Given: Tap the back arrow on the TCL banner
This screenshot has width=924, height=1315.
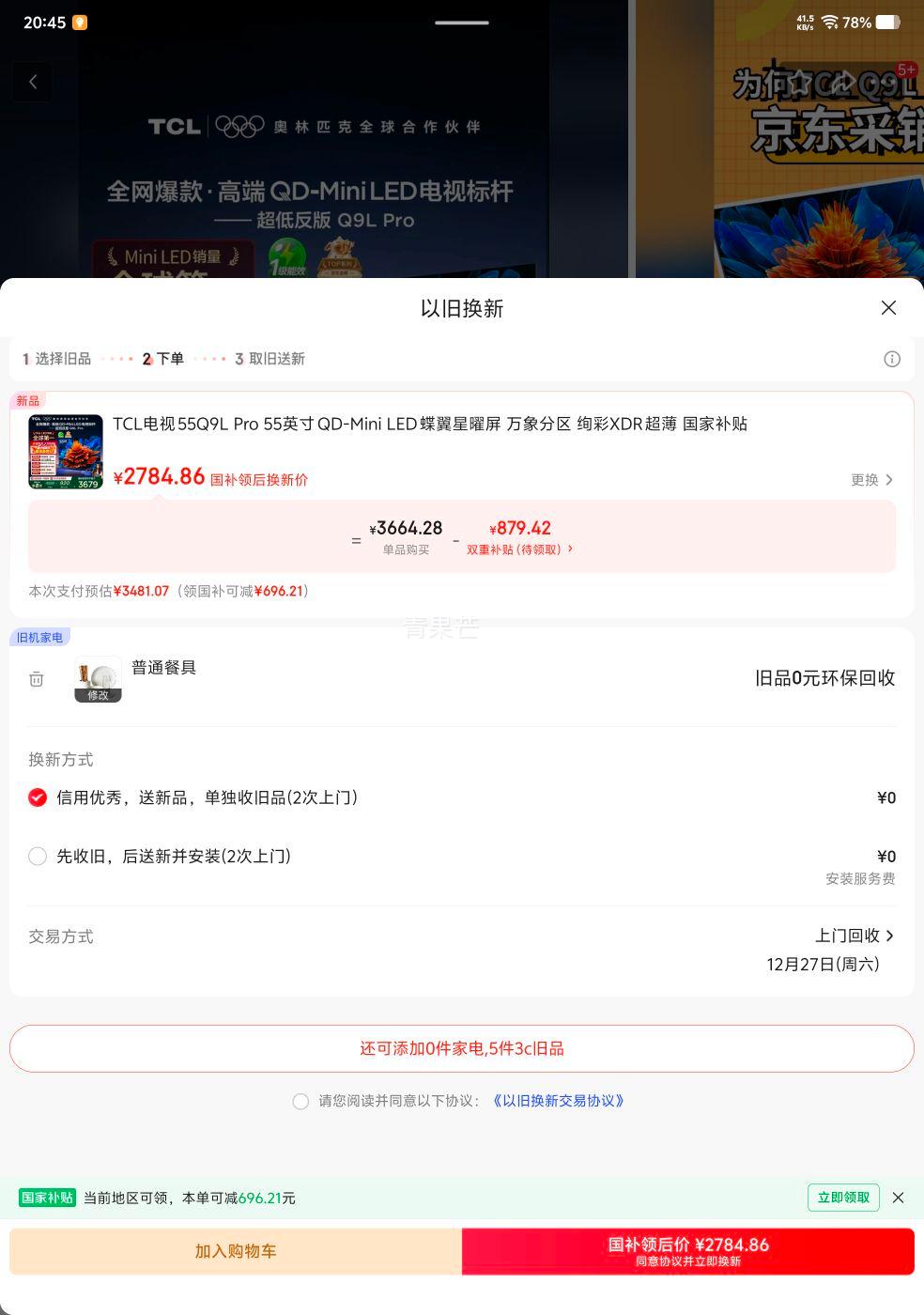Looking at the screenshot, I should [32, 82].
